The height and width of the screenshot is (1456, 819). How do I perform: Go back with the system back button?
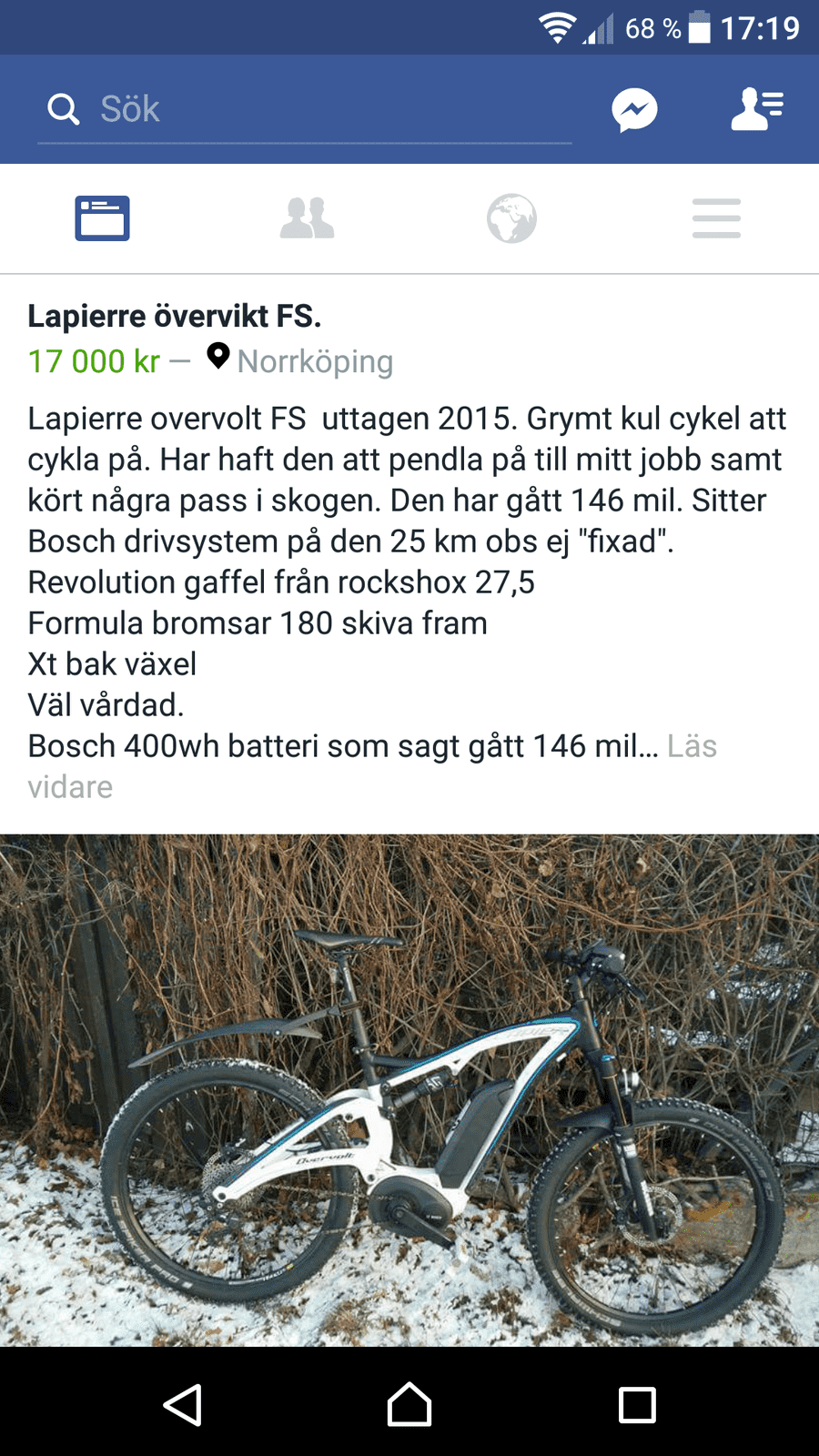[182, 1404]
